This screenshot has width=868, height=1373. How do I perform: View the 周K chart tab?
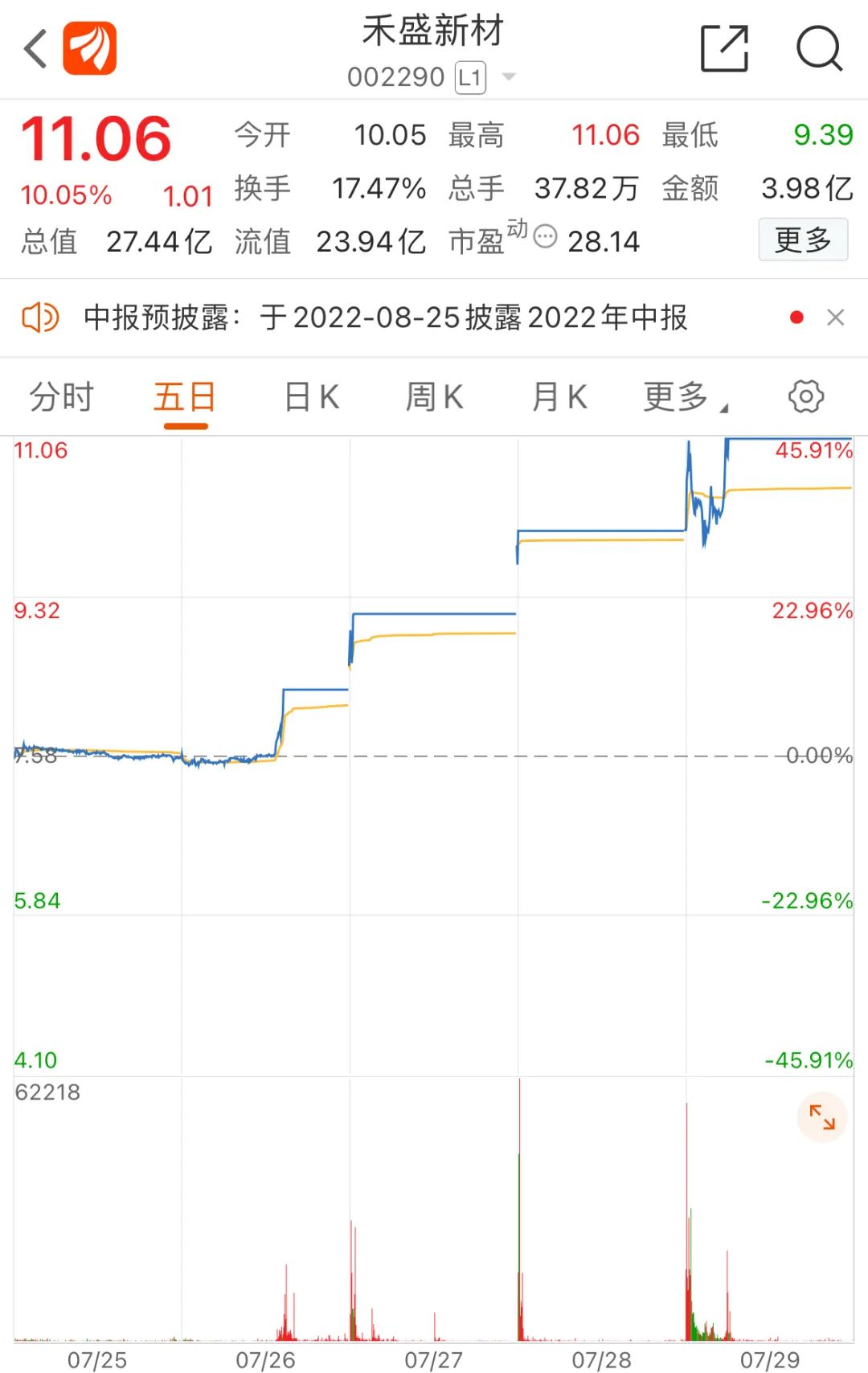(434, 397)
